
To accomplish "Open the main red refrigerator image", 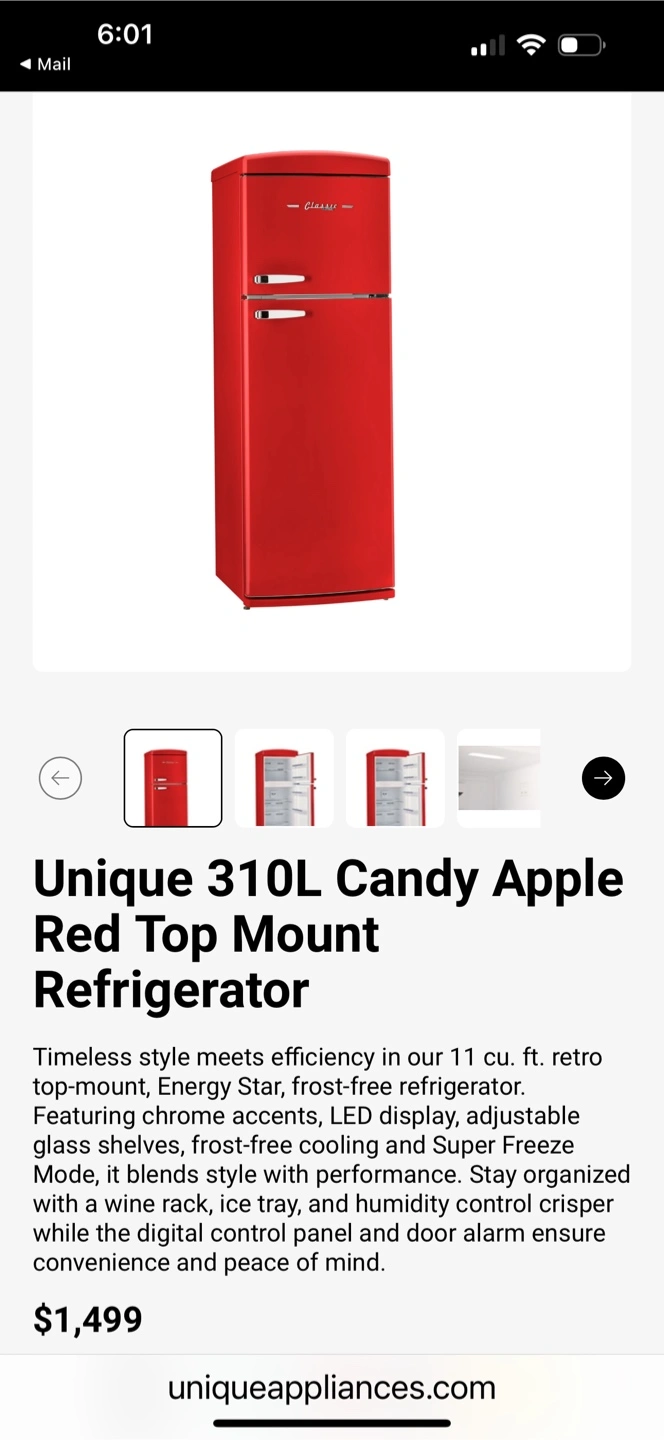I will pyautogui.click(x=332, y=381).
